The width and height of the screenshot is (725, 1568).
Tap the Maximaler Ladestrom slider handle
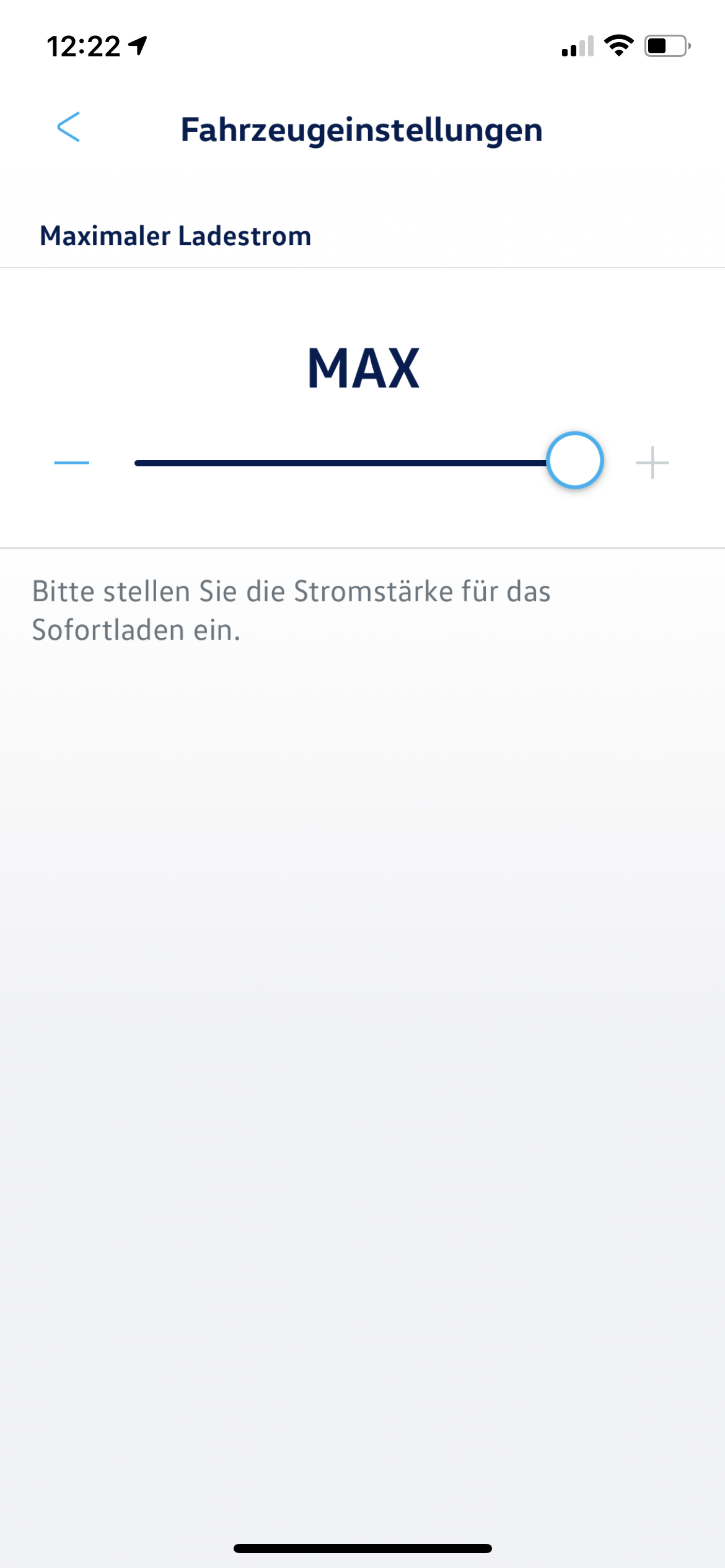575,461
